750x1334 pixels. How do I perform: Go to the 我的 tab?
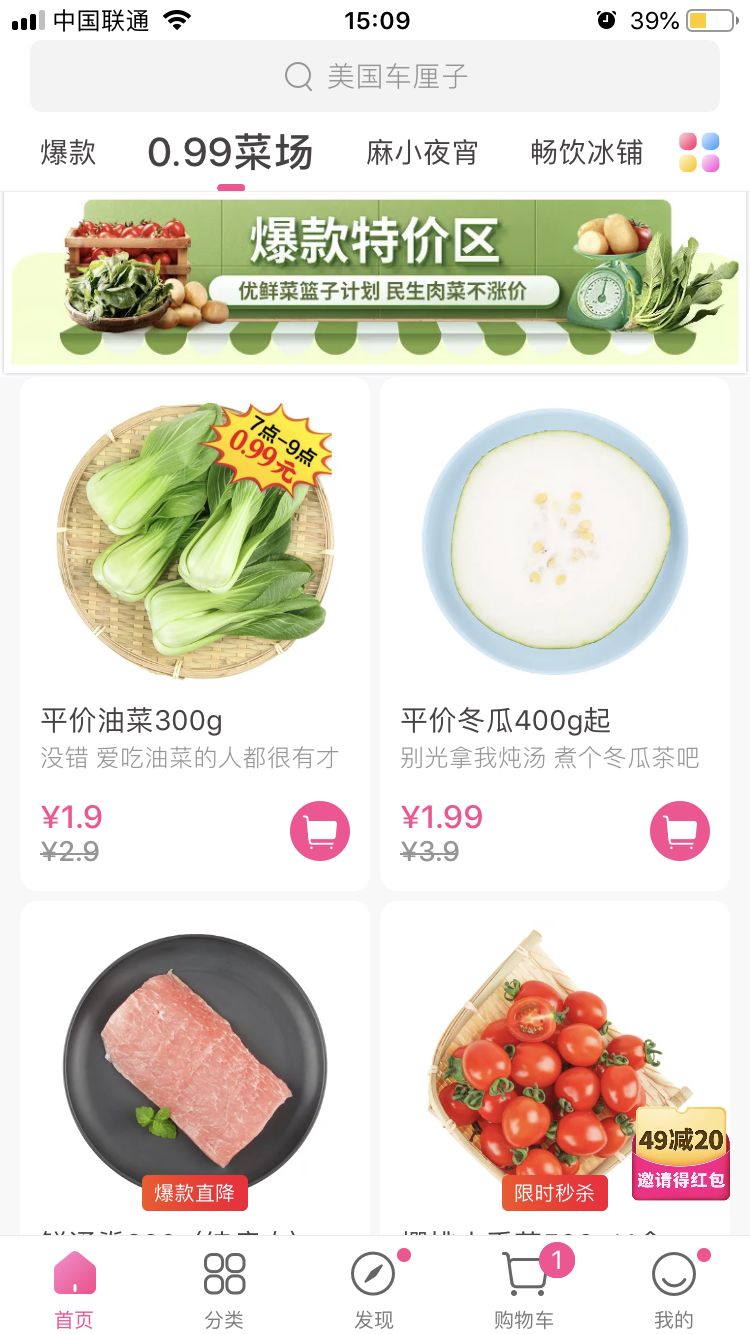coord(673,1288)
